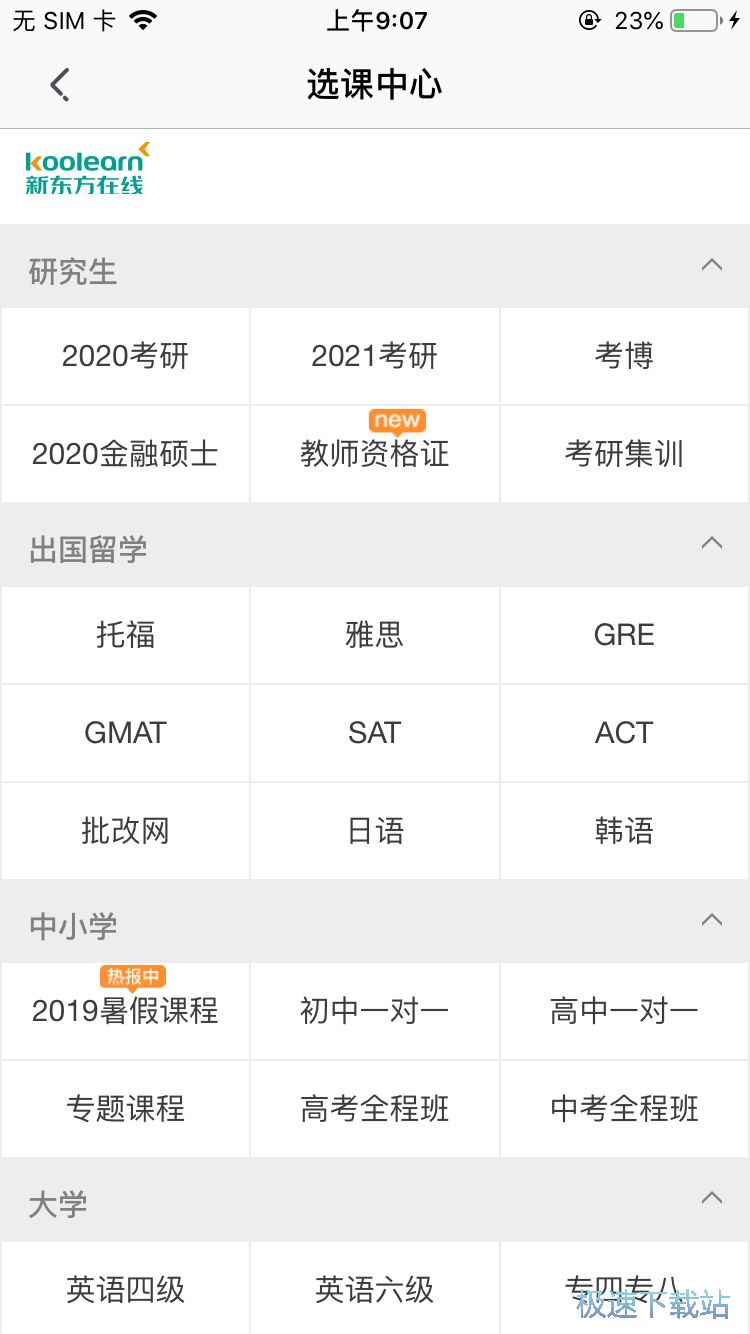750x1334 pixels.
Task: Collapse the 中小学 section
Action: pos(711,921)
